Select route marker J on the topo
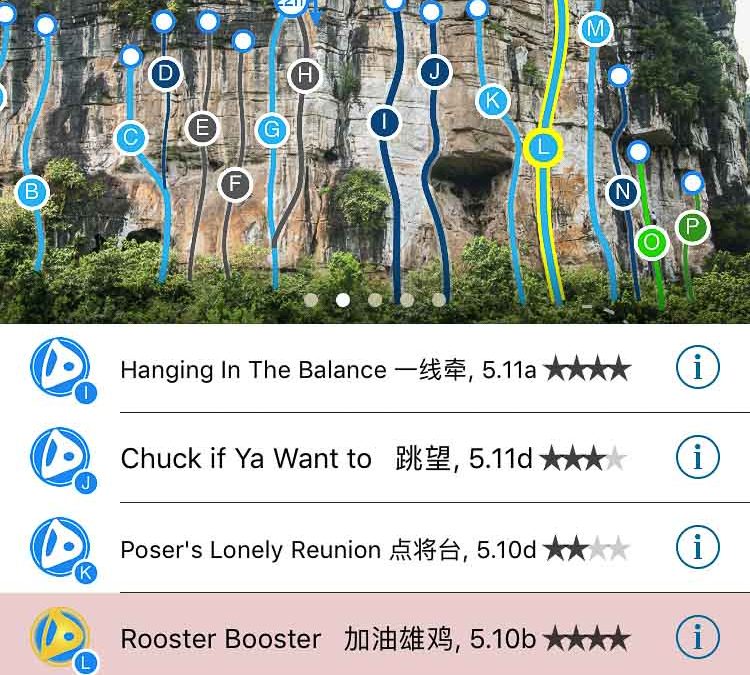This screenshot has height=675, width=750. (435, 72)
